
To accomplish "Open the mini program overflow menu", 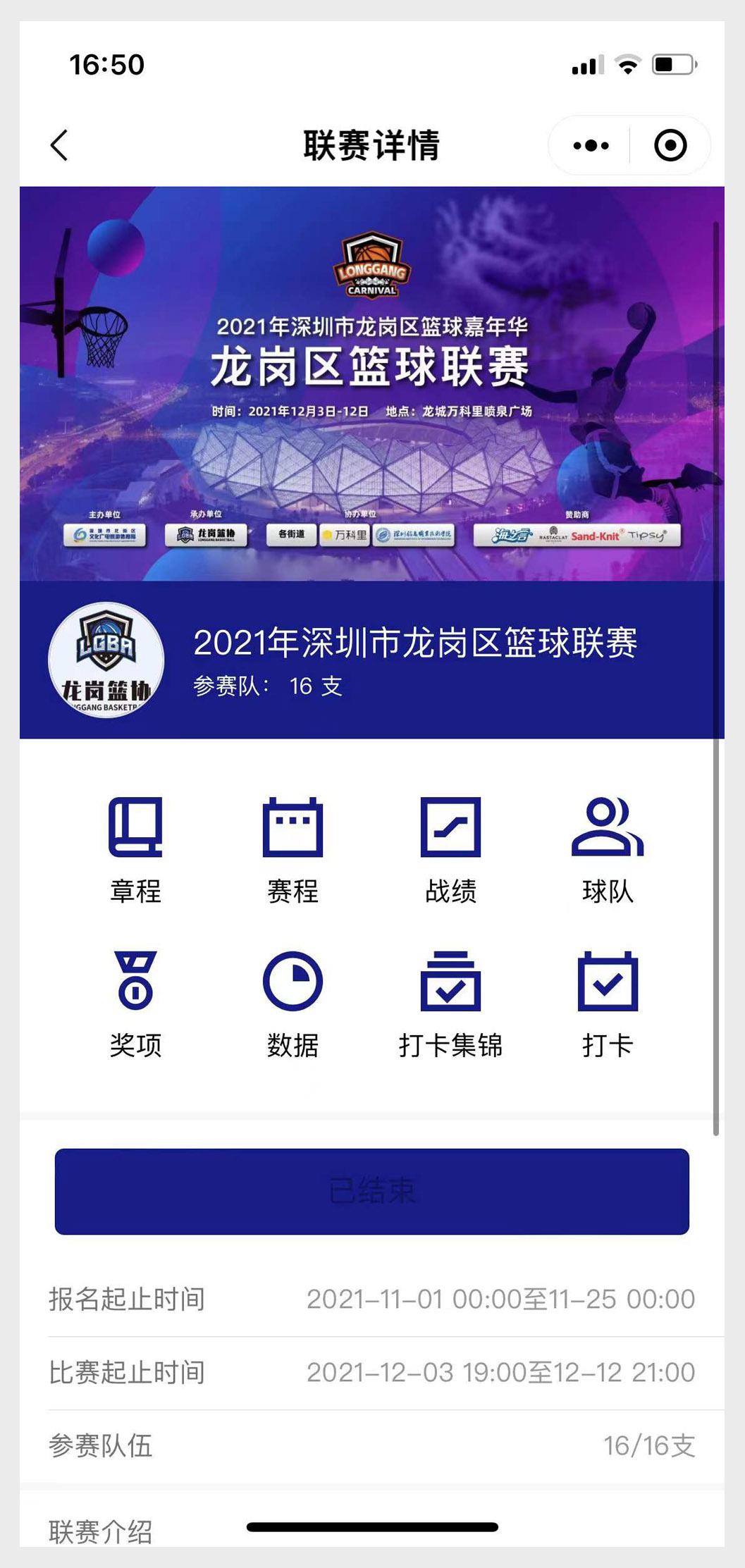I will tap(591, 146).
